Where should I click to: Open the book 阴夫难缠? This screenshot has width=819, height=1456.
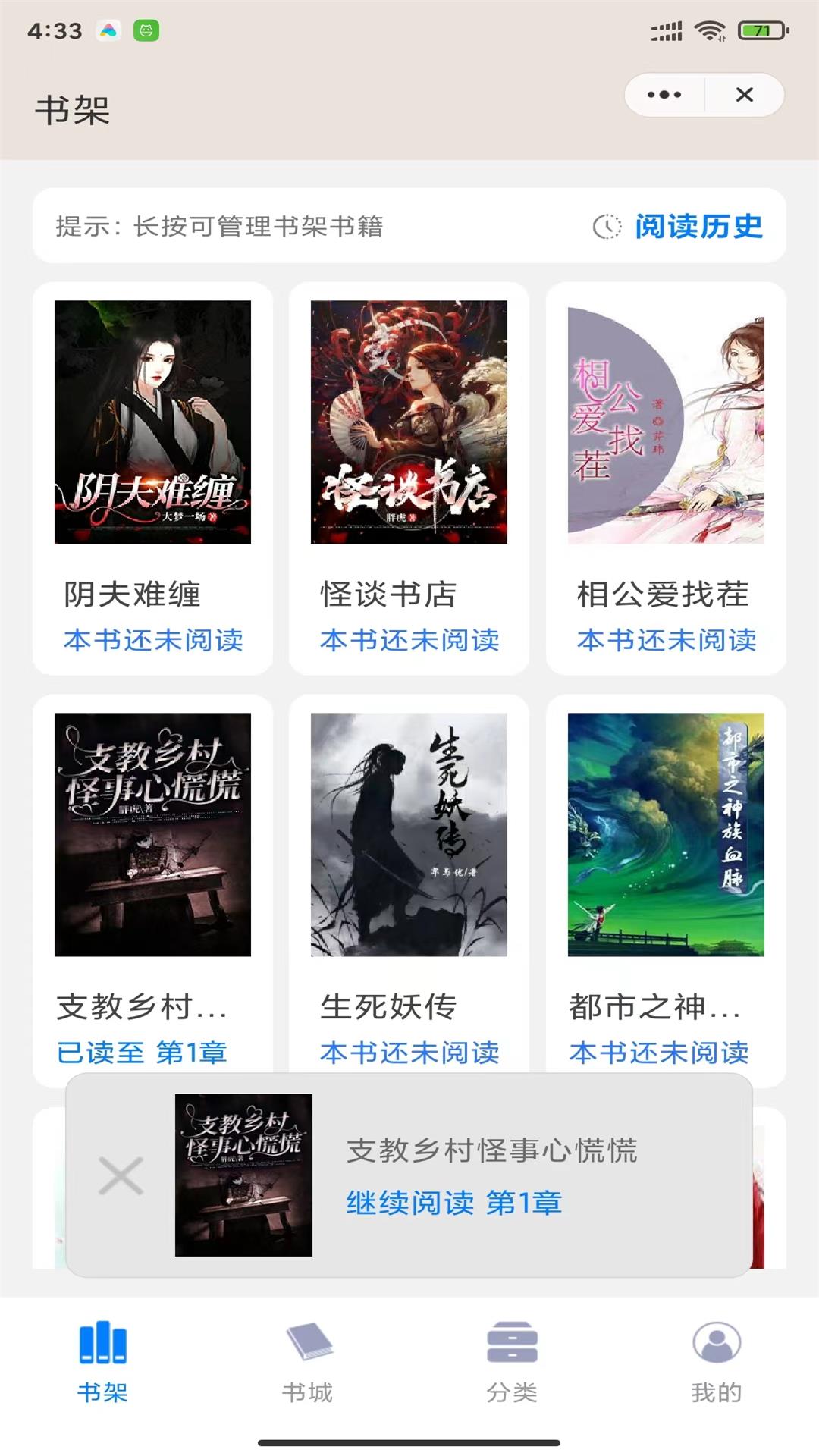coord(152,422)
